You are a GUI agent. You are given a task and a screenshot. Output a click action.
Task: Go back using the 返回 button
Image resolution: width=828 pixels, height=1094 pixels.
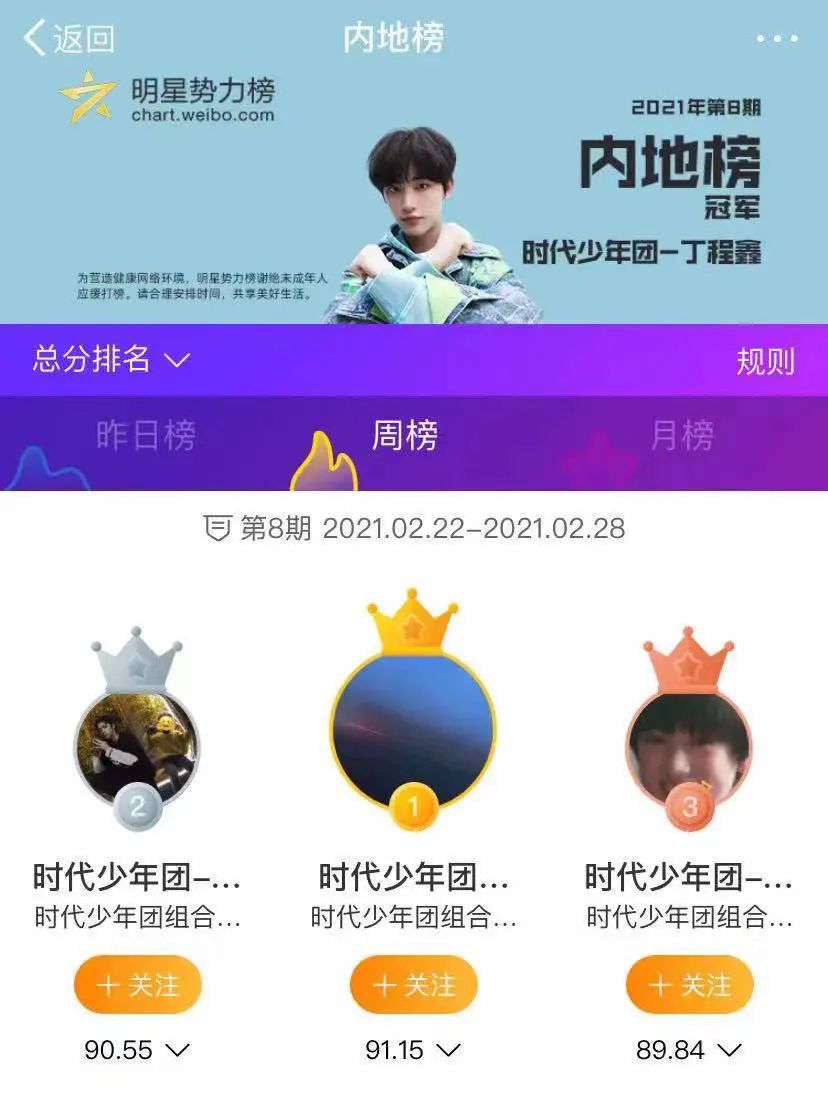point(68,38)
